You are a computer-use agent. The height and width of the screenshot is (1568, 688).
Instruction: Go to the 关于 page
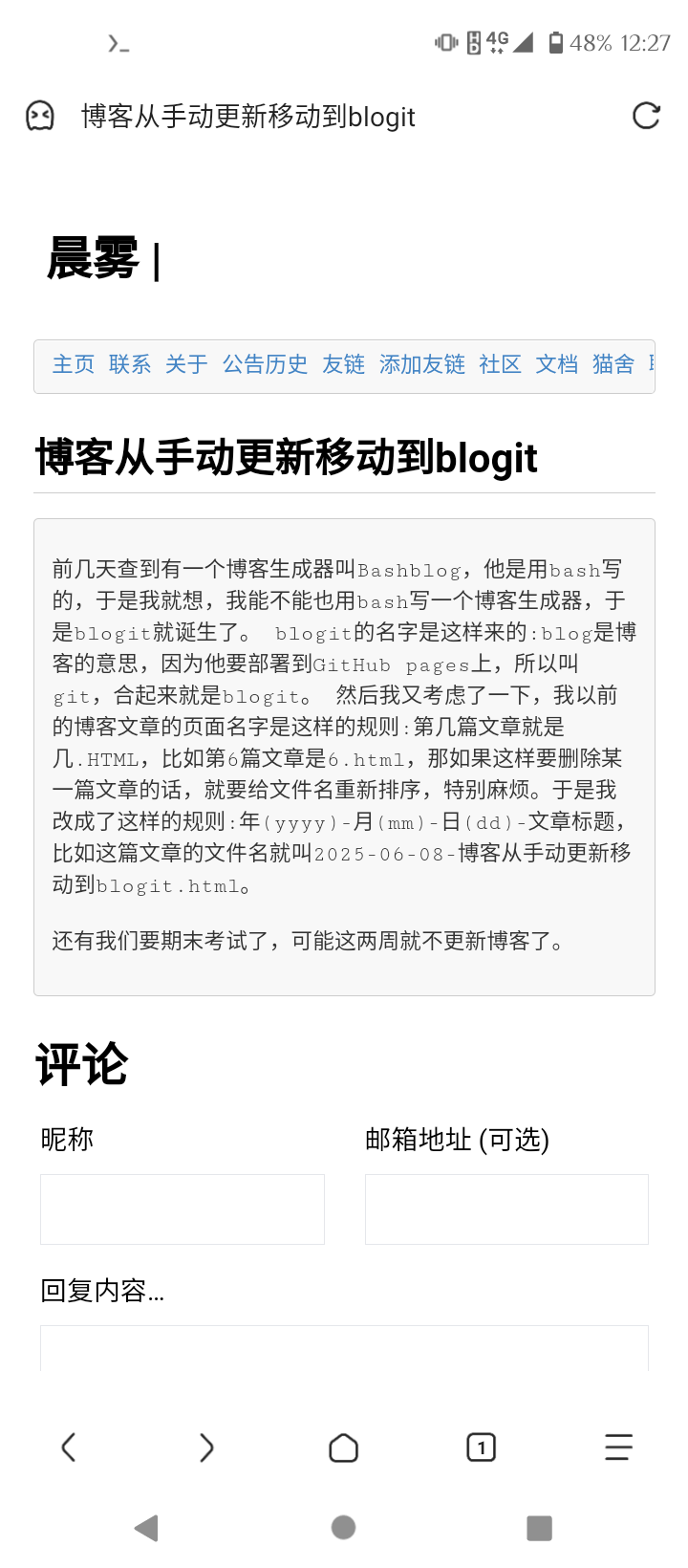(186, 364)
